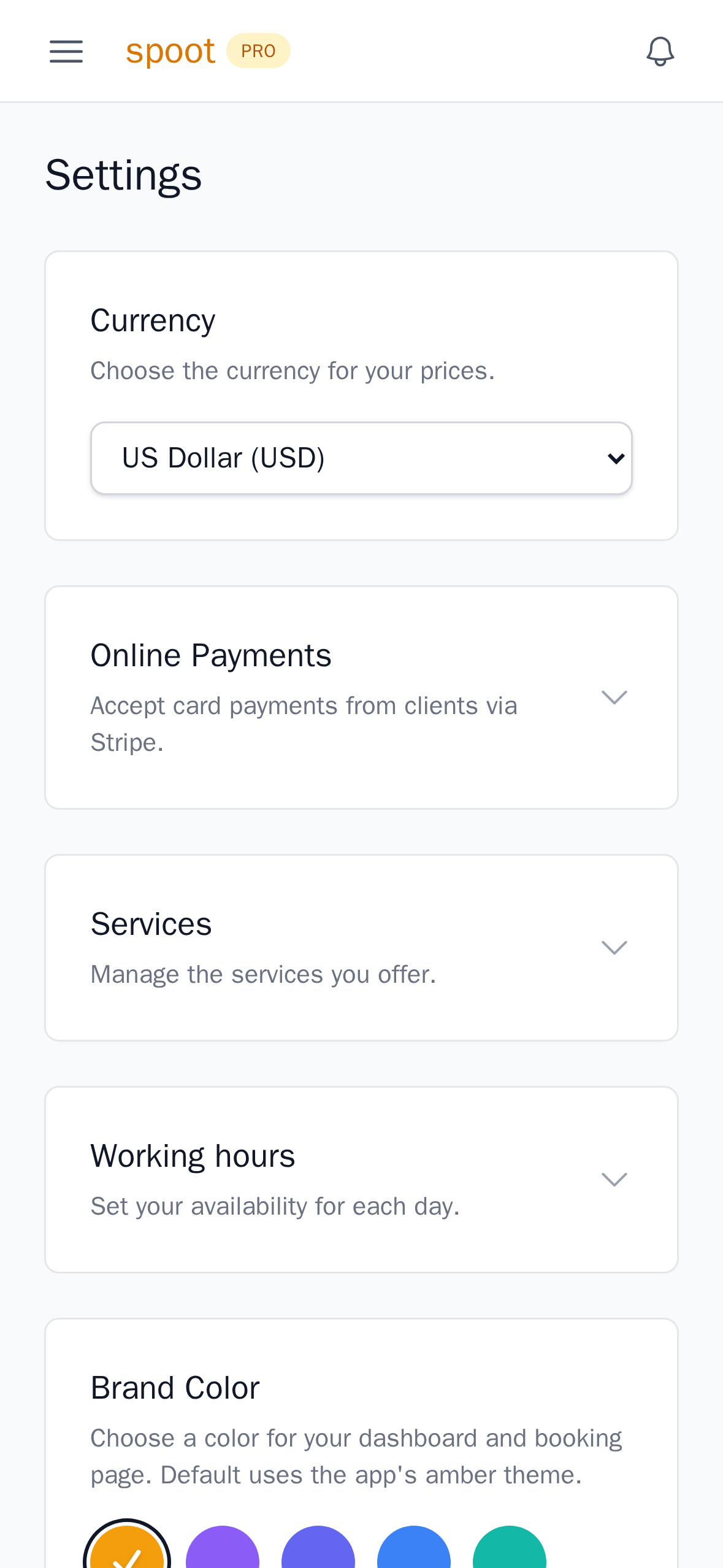Click the notification bell icon
The width and height of the screenshot is (723, 1568).
[x=660, y=52]
